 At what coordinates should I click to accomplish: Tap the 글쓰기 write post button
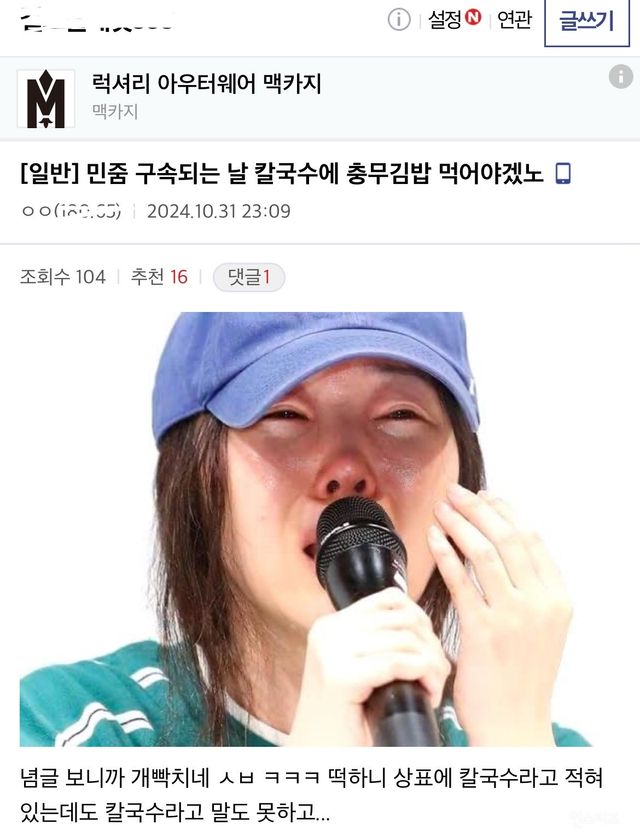587,22
